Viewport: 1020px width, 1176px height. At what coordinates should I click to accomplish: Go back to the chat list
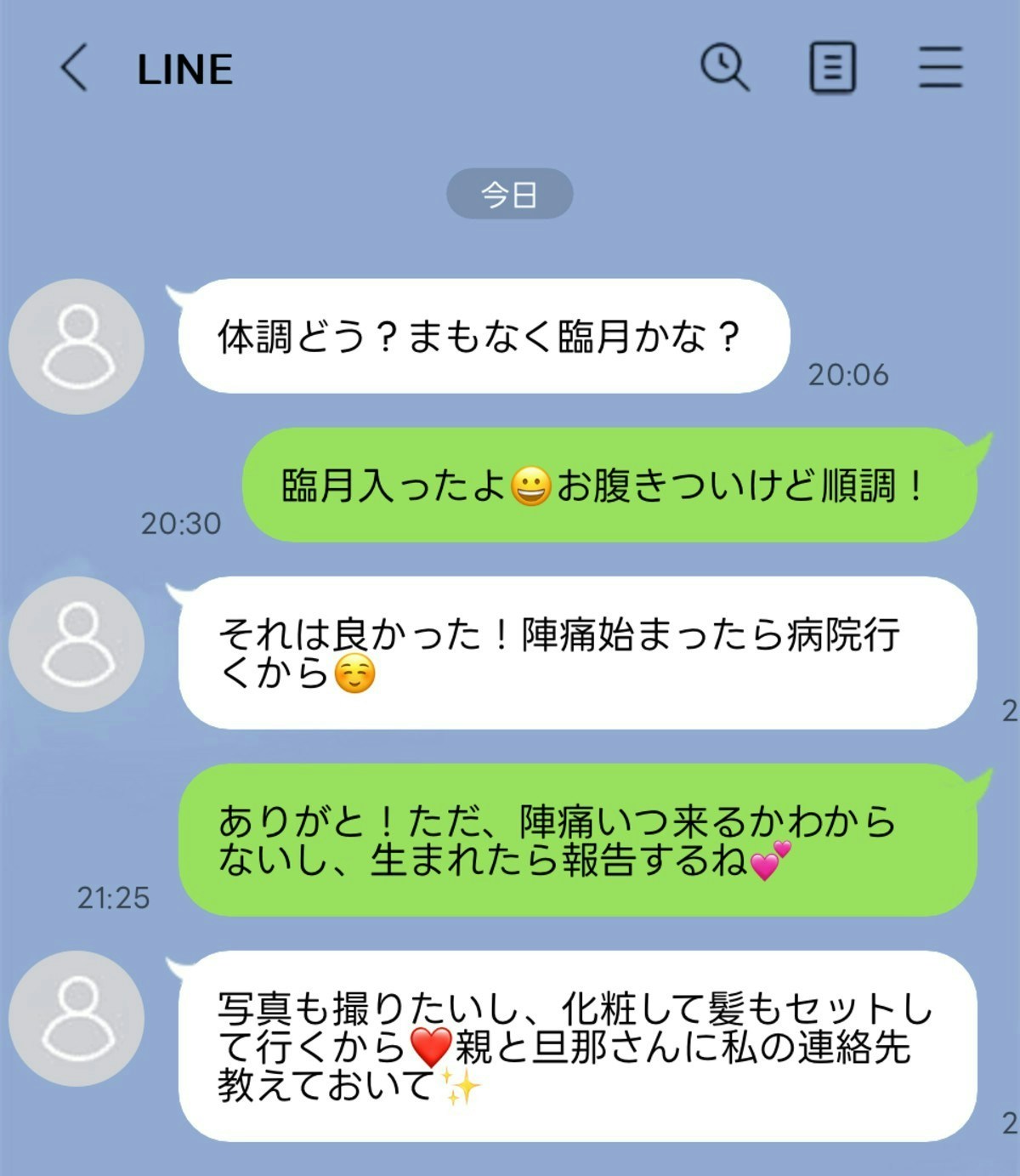(x=74, y=68)
